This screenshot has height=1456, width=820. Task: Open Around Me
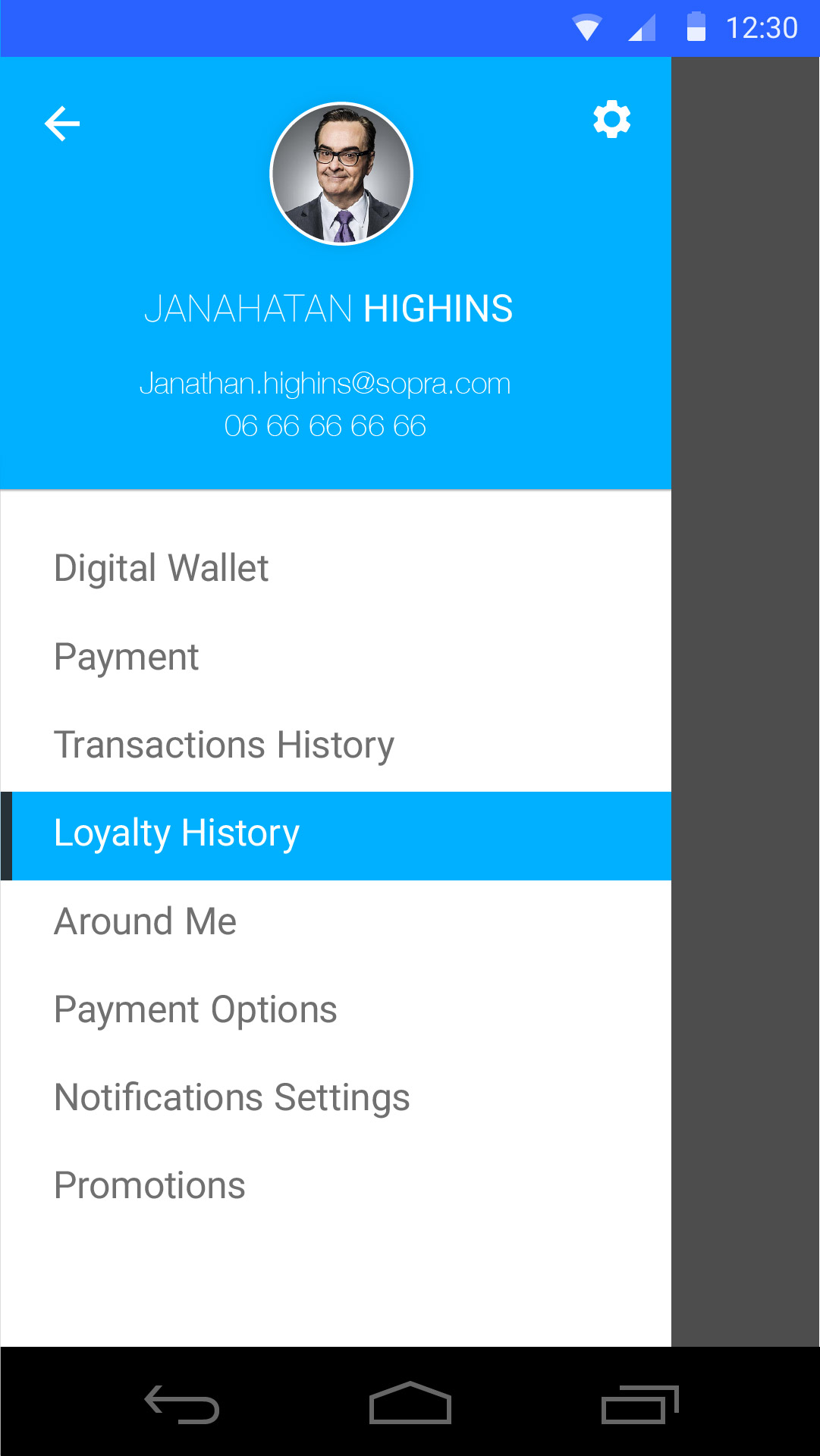[x=146, y=922]
